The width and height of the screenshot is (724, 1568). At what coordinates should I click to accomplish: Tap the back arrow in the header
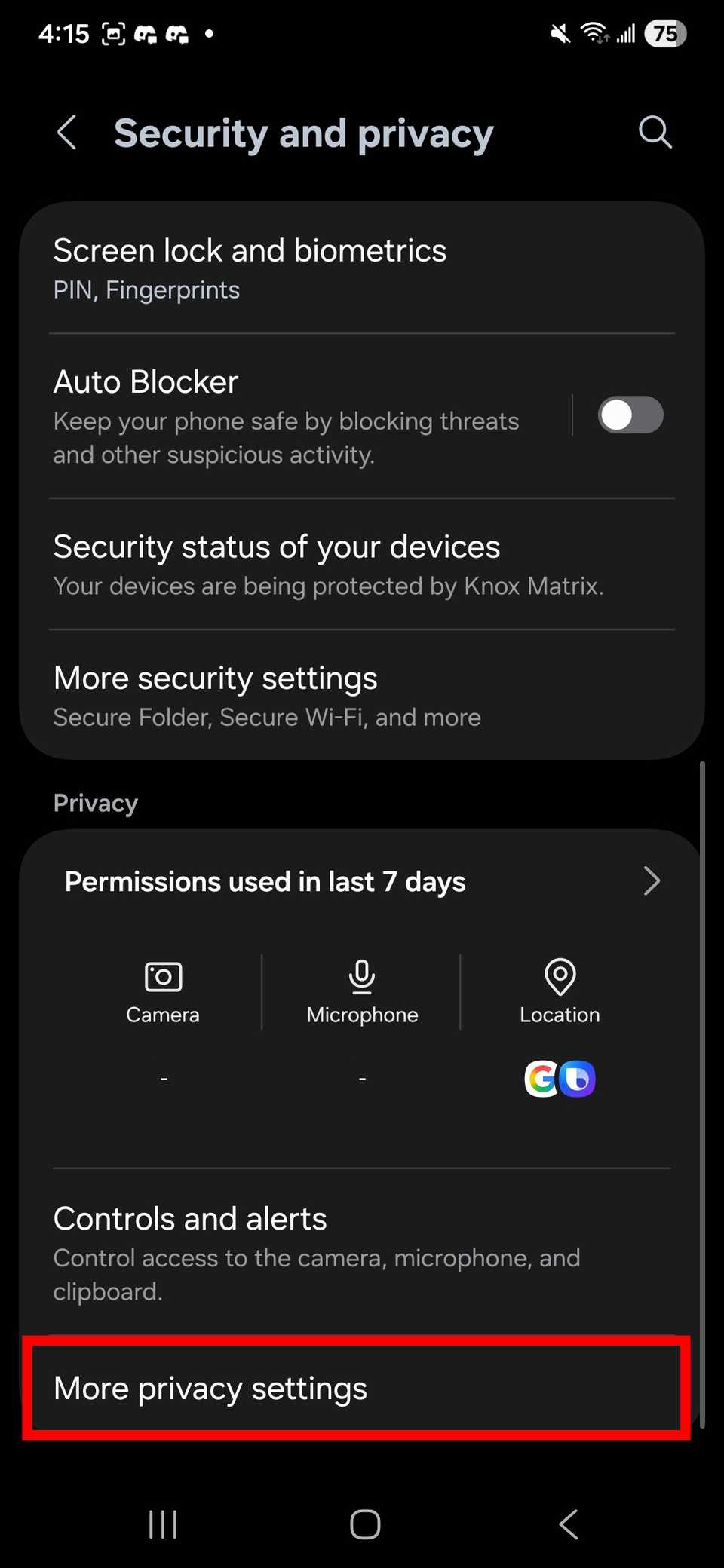66,133
